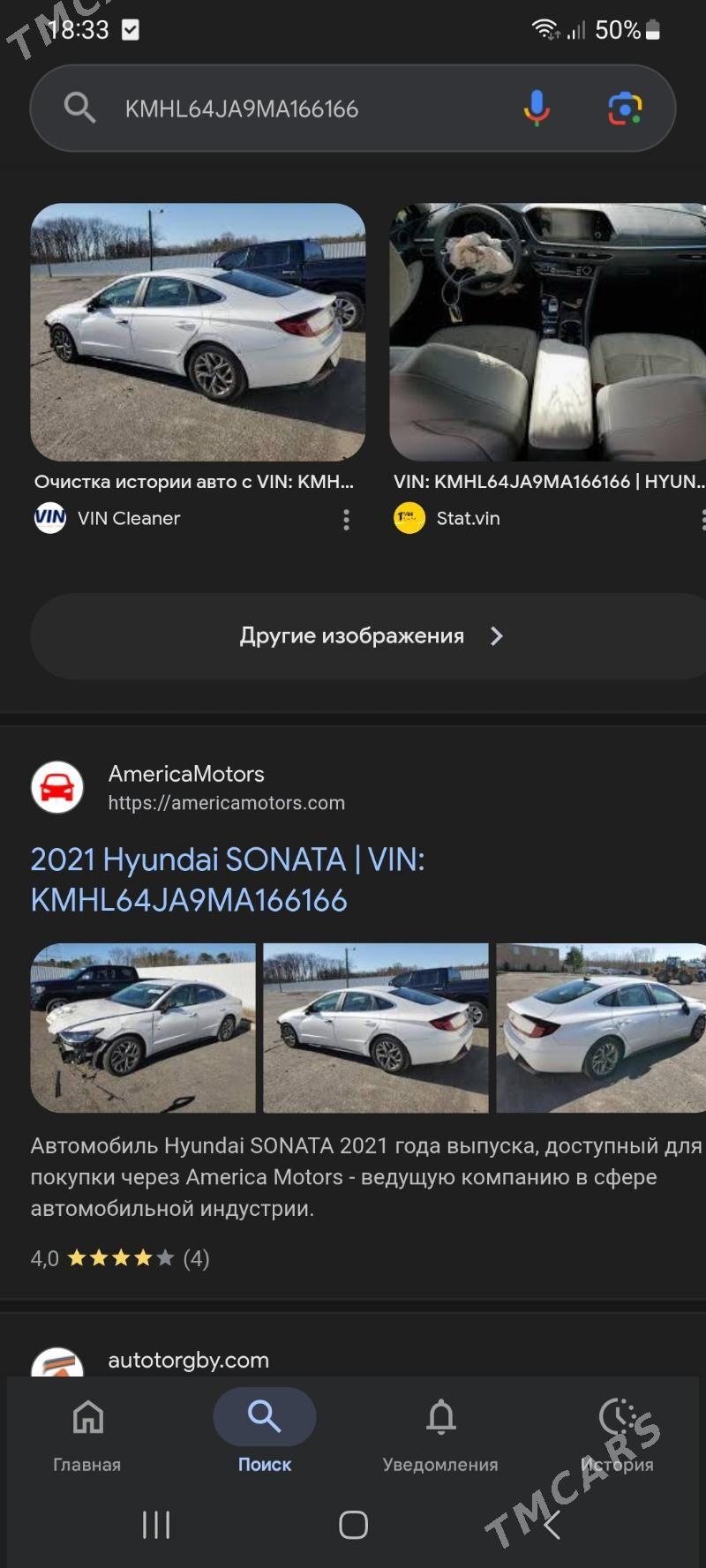Switch to the Уведомления tab
706x1568 pixels.
(440, 1433)
